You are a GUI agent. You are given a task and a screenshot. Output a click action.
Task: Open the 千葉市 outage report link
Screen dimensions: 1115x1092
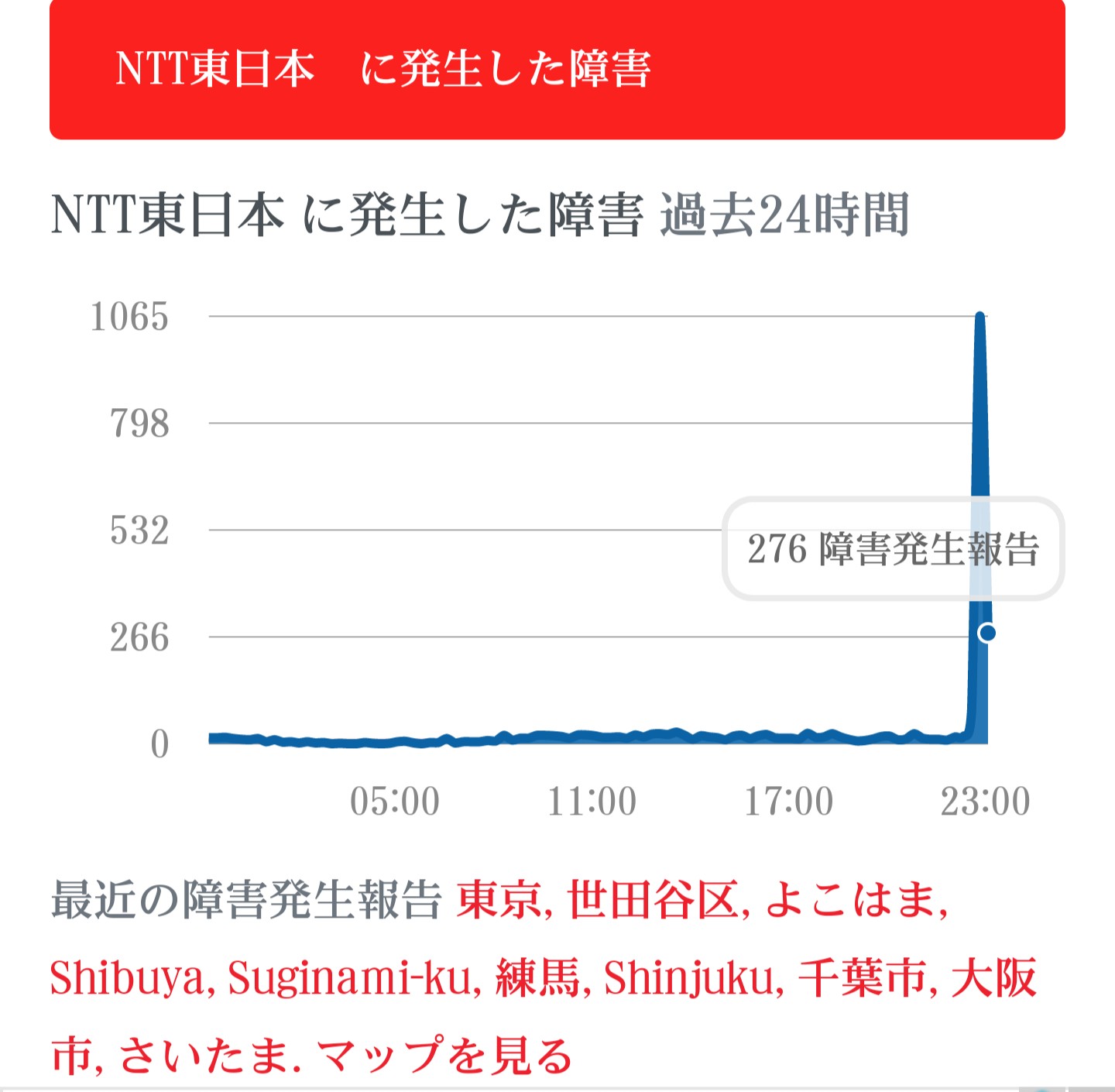[x=862, y=979]
